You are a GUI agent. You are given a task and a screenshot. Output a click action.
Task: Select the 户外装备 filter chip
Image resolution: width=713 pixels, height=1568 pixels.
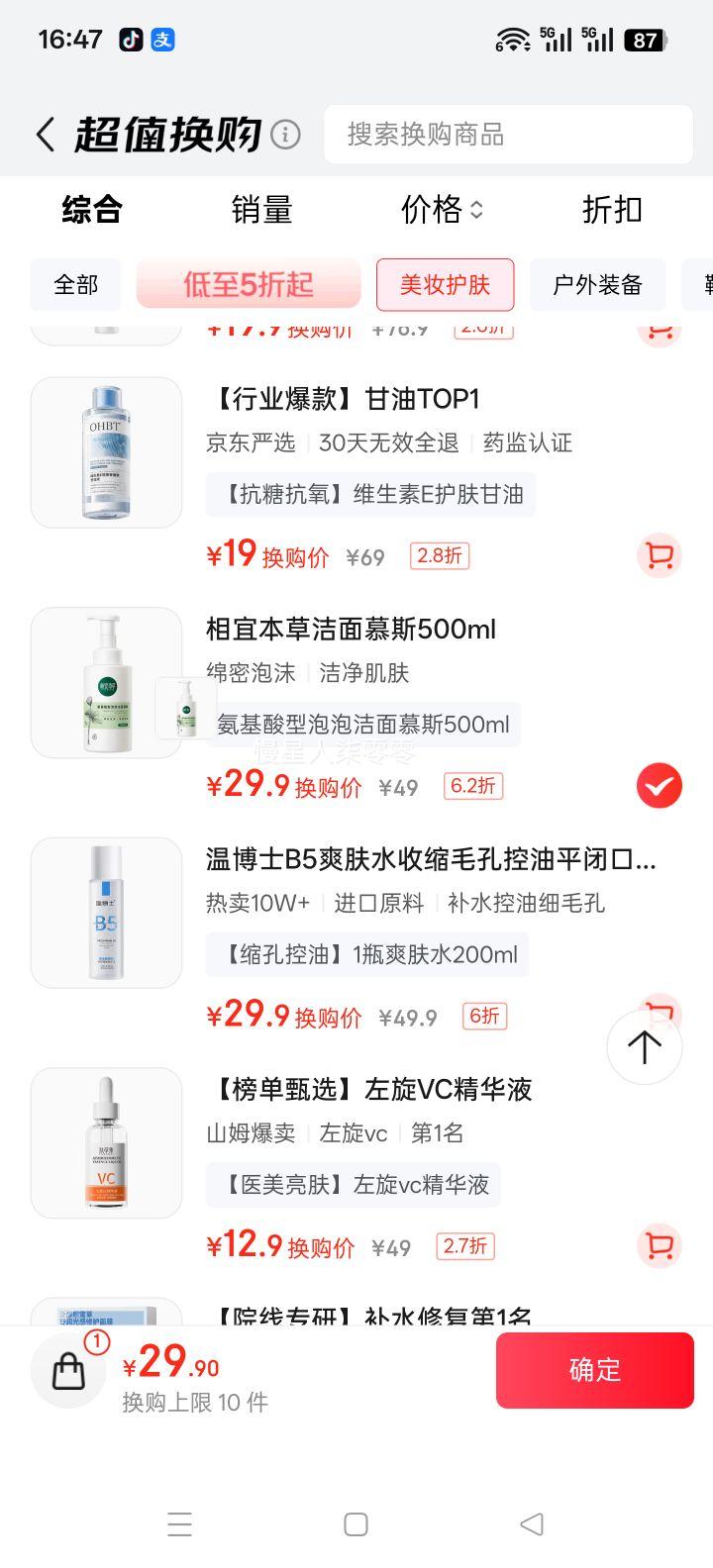[x=597, y=285]
